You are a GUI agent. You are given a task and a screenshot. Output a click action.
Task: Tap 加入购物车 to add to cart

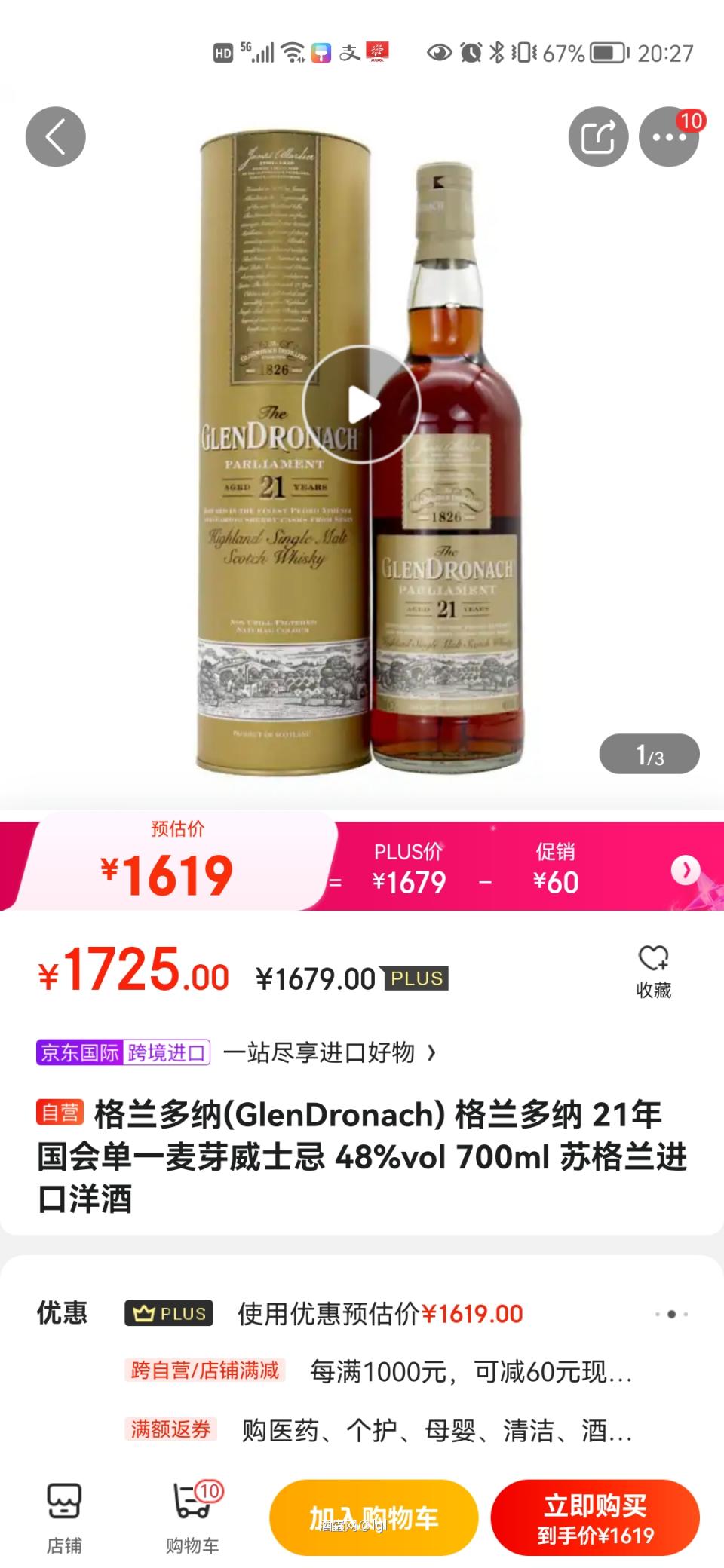373,1517
